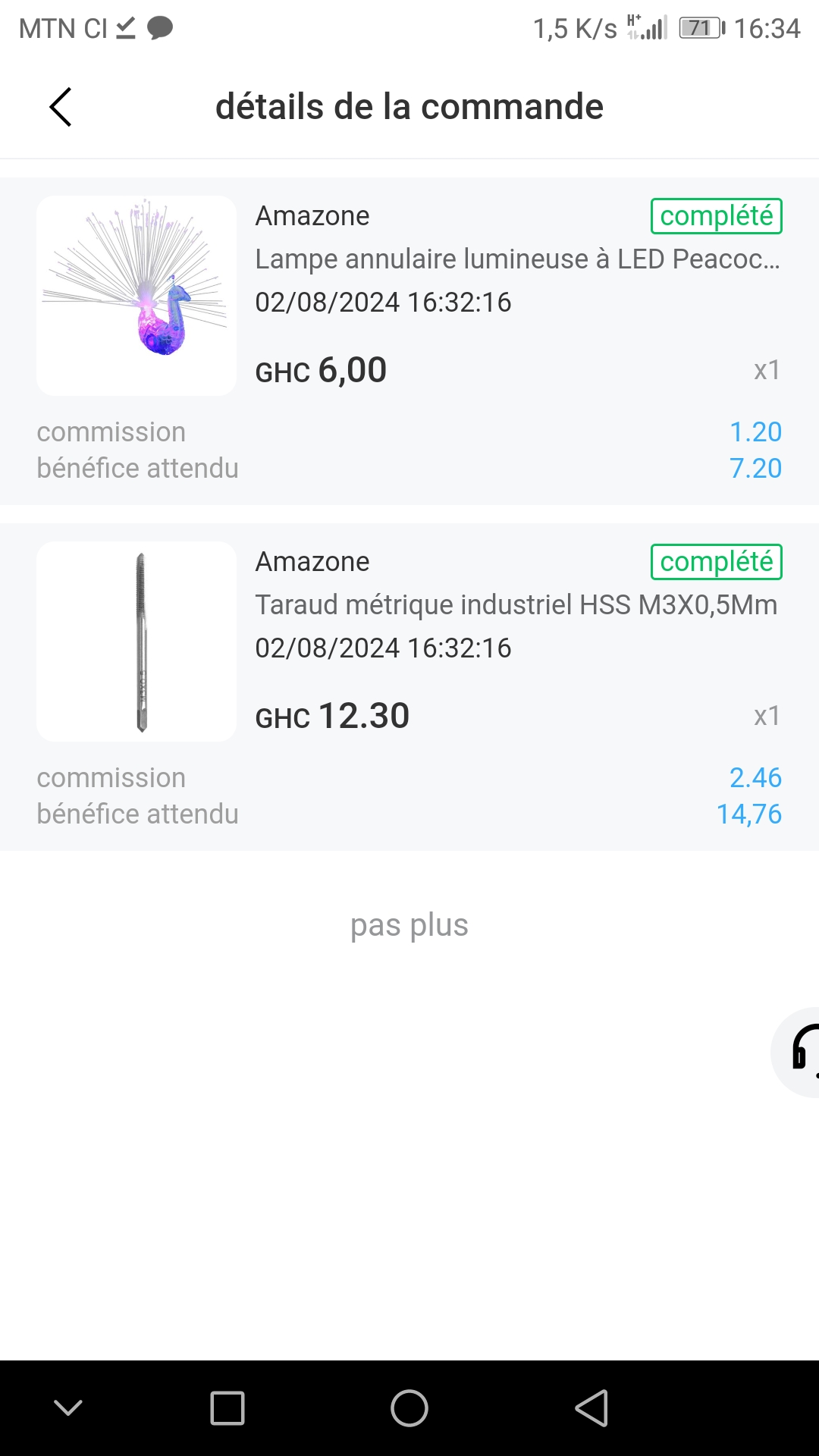The image size is (819, 1456).
Task: Open recent apps from navigation bar
Action: [227, 1408]
